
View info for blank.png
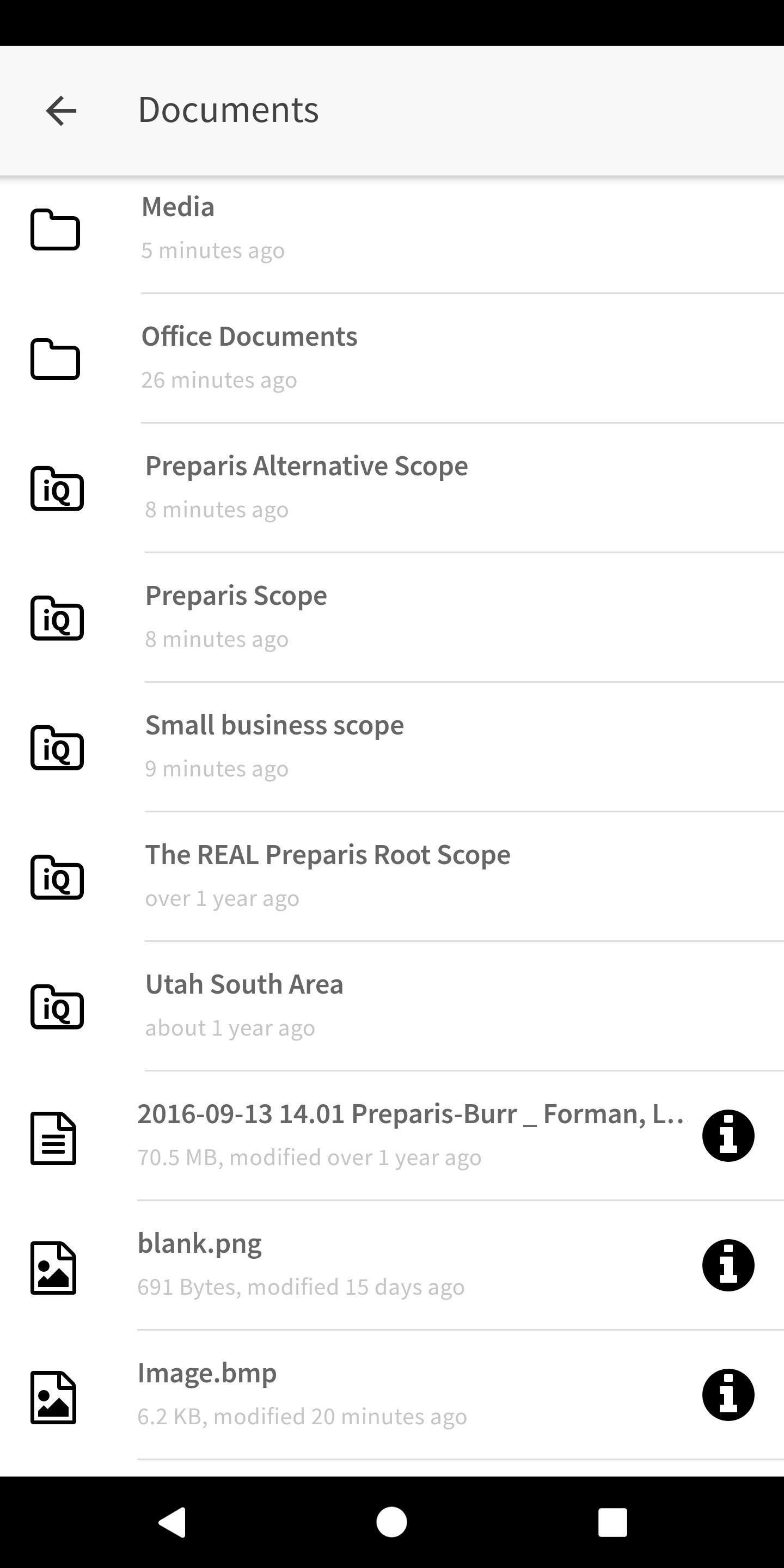pyautogui.click(x=728, y=1265)
